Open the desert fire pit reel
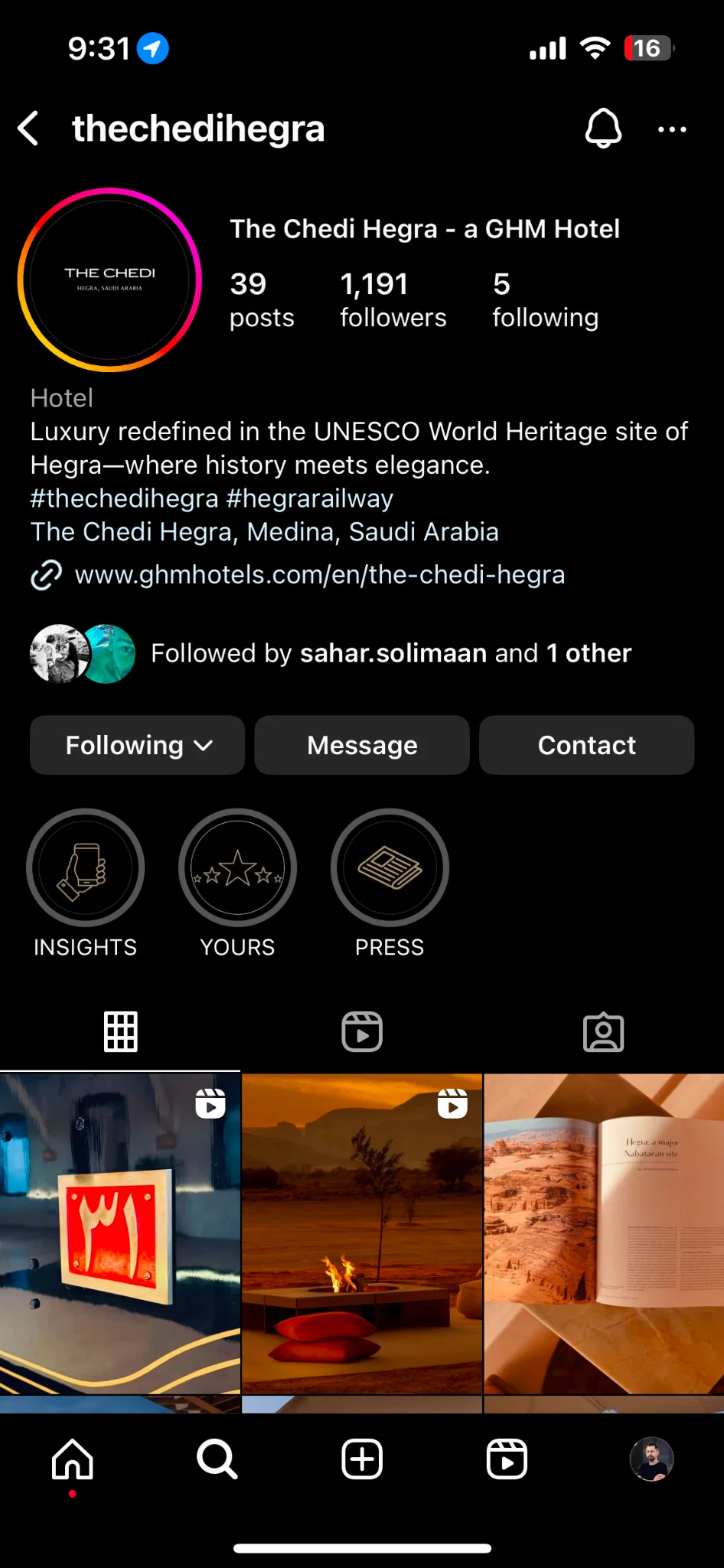 (362, 1233)
